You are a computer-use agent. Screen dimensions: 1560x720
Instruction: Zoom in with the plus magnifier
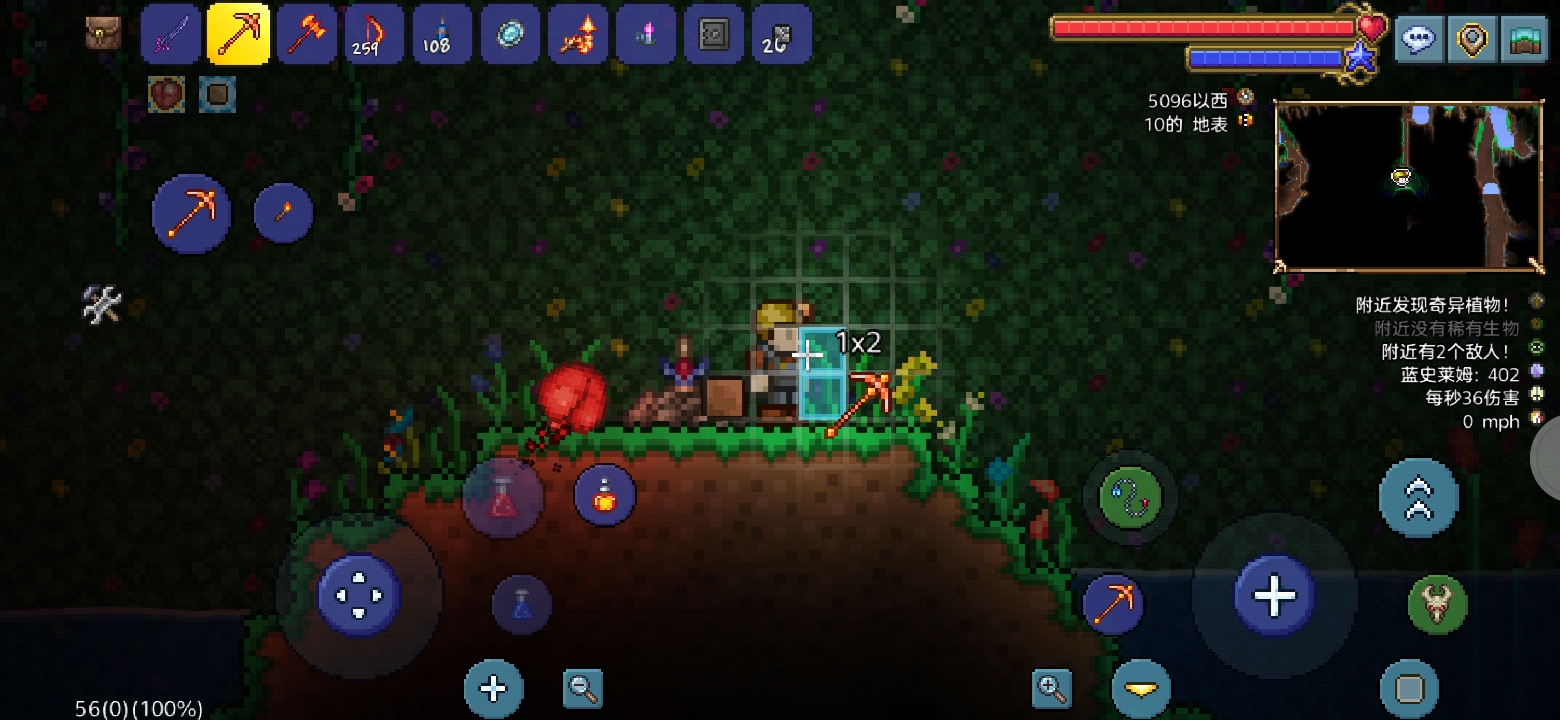point(1051,687)
